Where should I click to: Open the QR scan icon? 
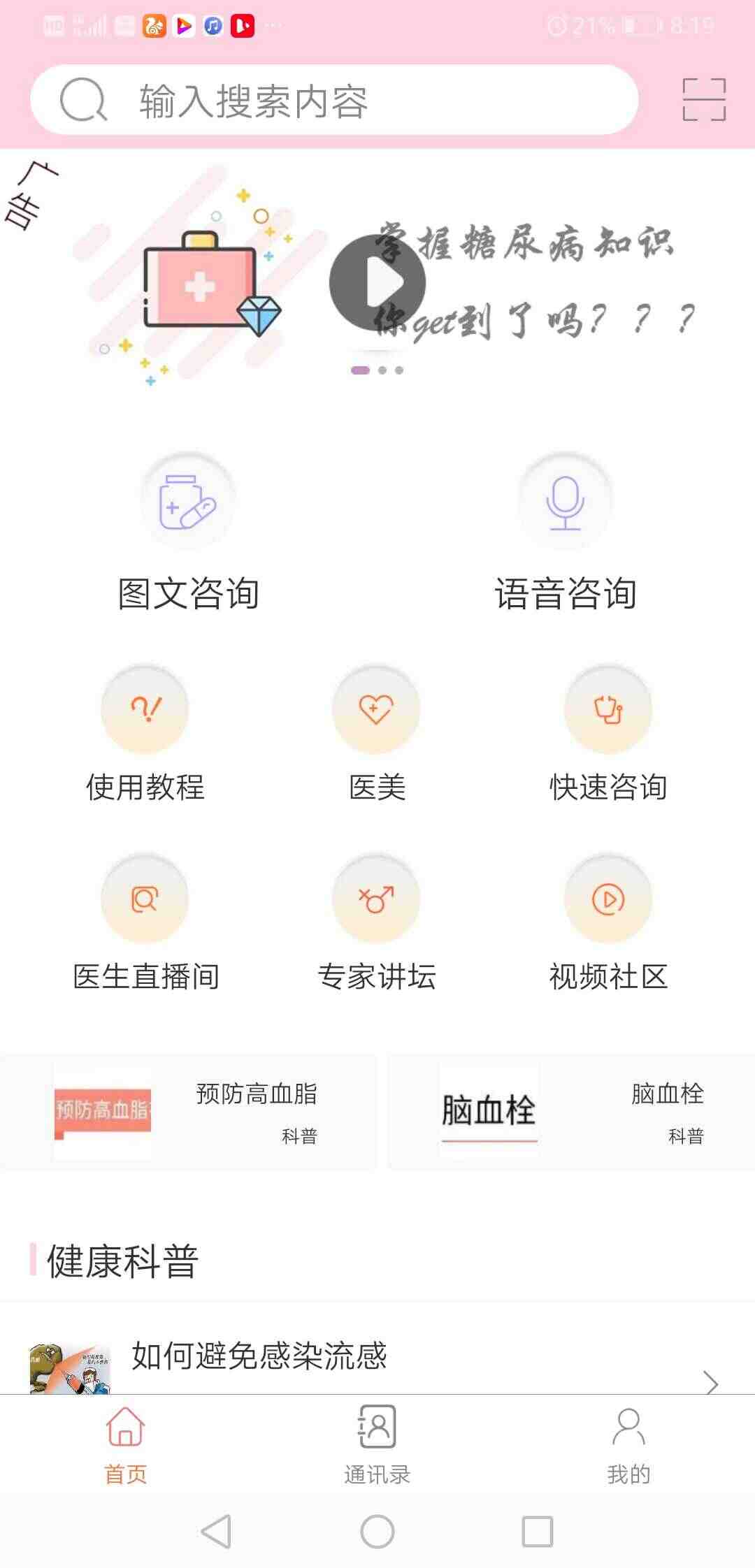(x=704, y=100)
